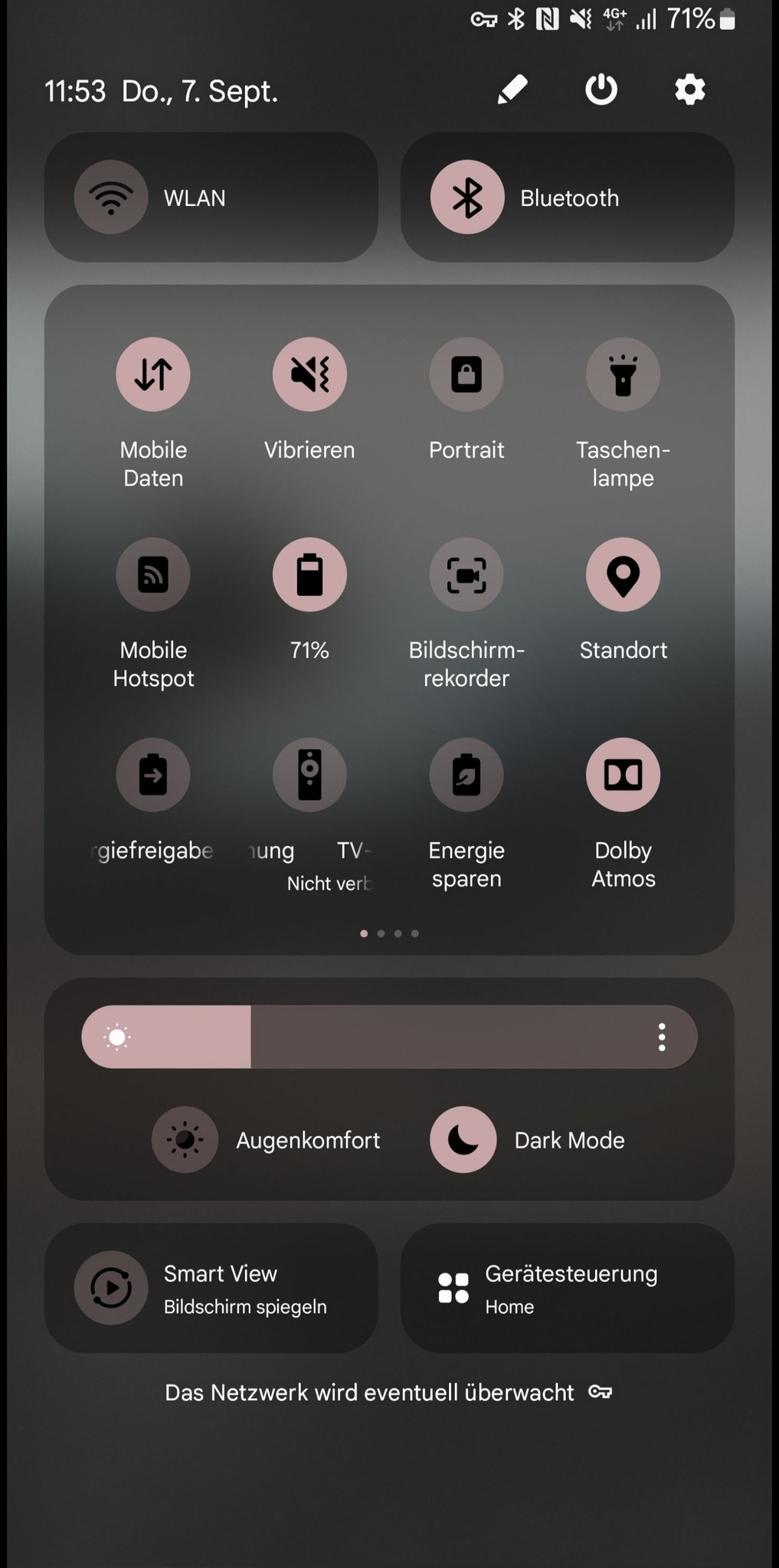Turn off Bluetooth
This screenshot has width=779, height=1568.
(x=467, y=198)
